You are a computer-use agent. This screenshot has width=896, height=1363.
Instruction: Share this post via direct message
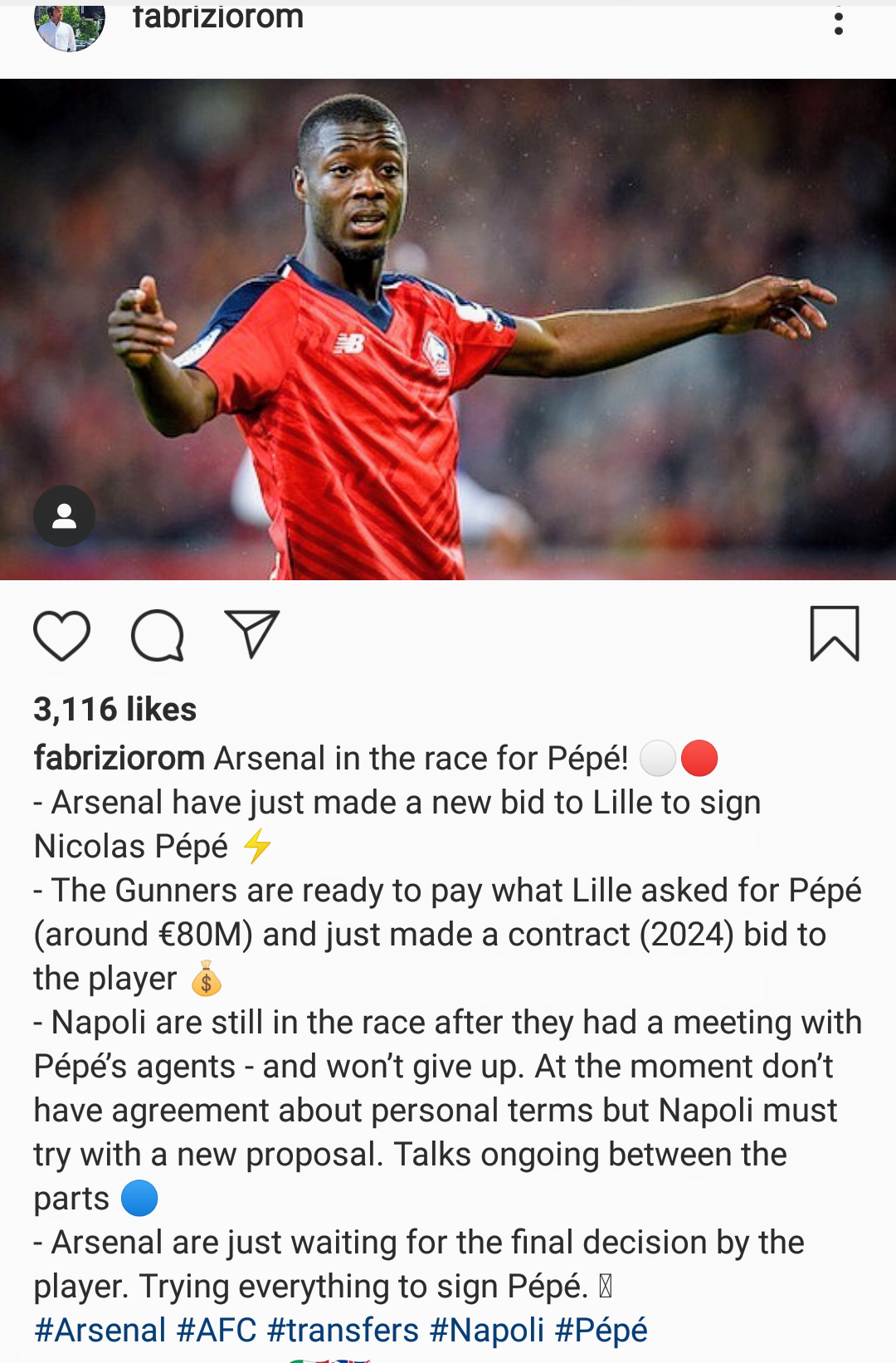(251, 634)
